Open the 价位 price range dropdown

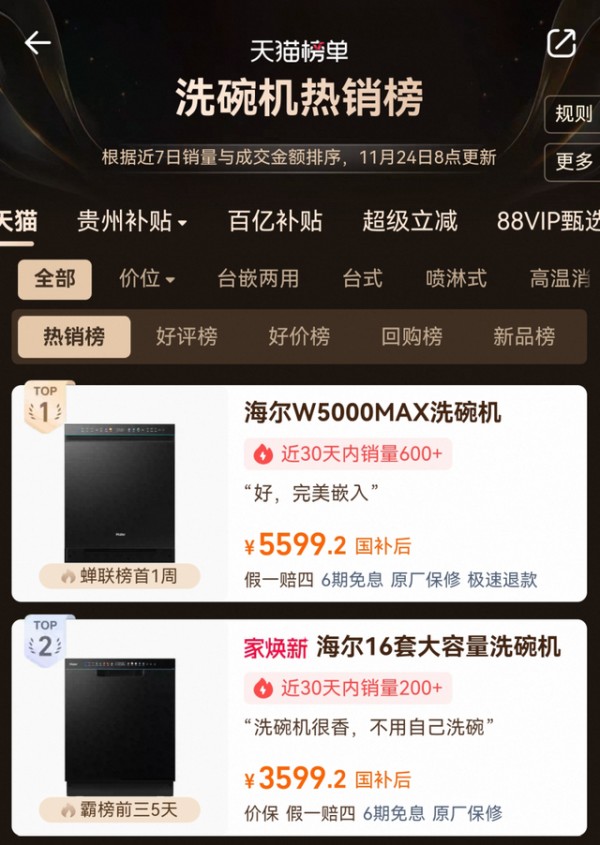tap(147, 279)
